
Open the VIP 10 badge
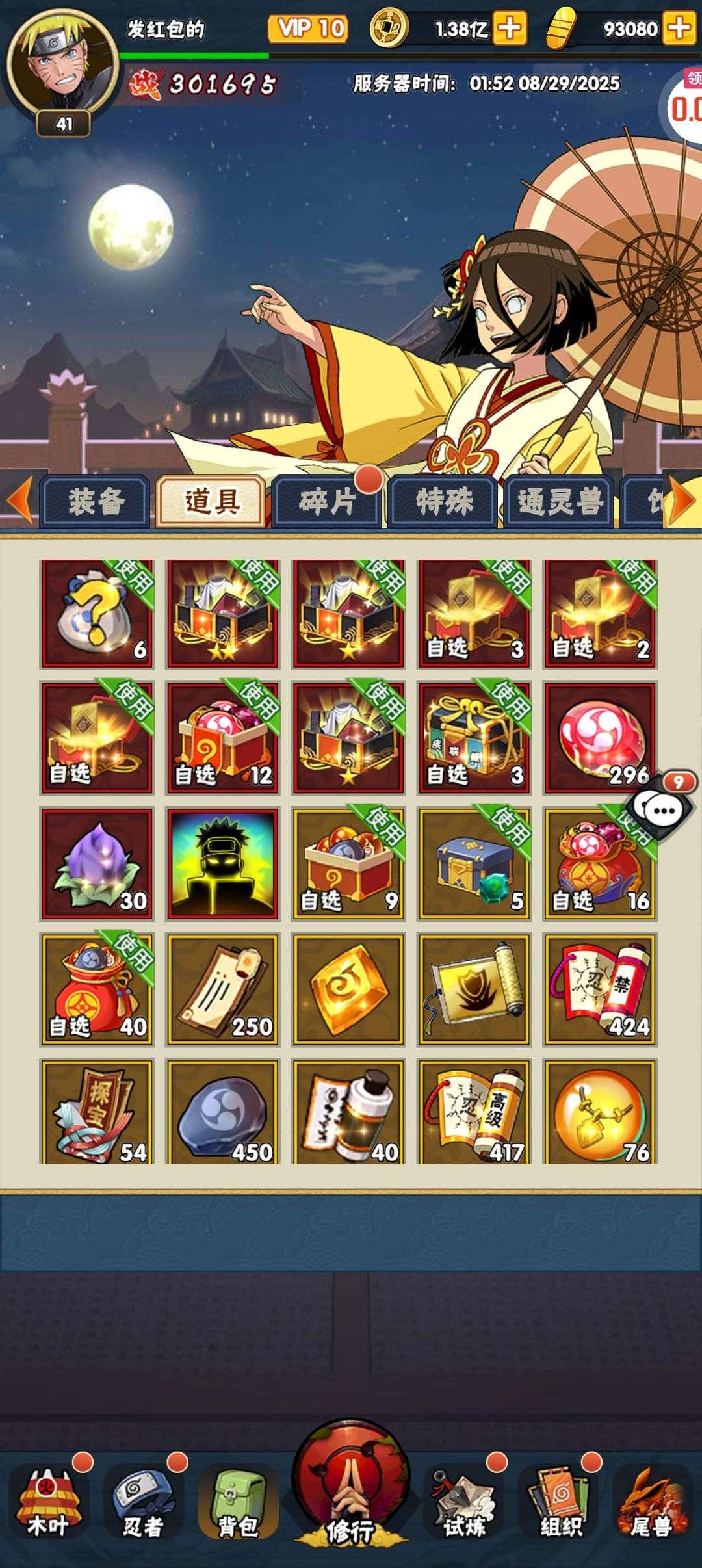pyautogui.click(x=308, y=29)
